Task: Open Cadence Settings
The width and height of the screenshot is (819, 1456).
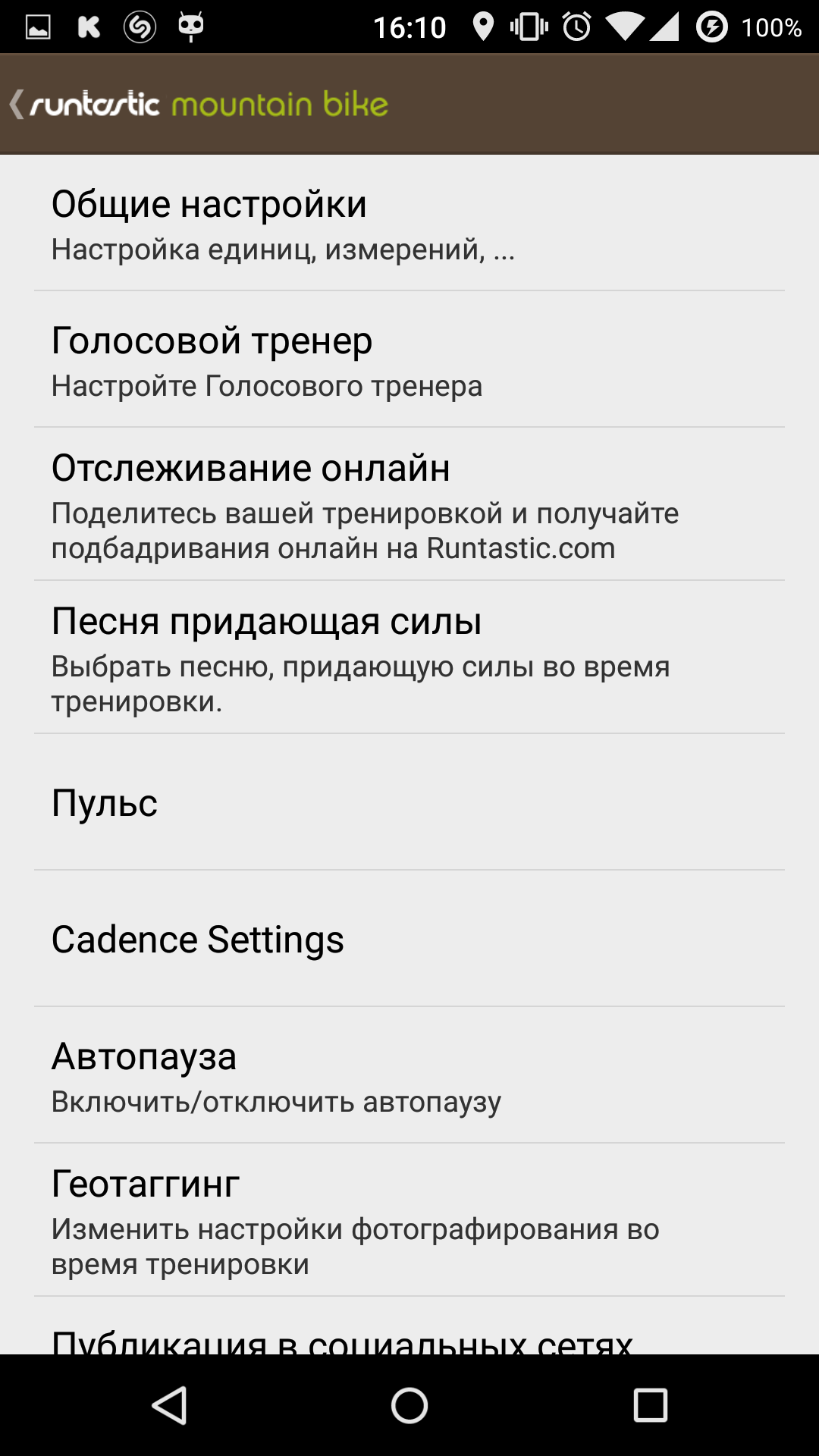Action: (409, 939)
